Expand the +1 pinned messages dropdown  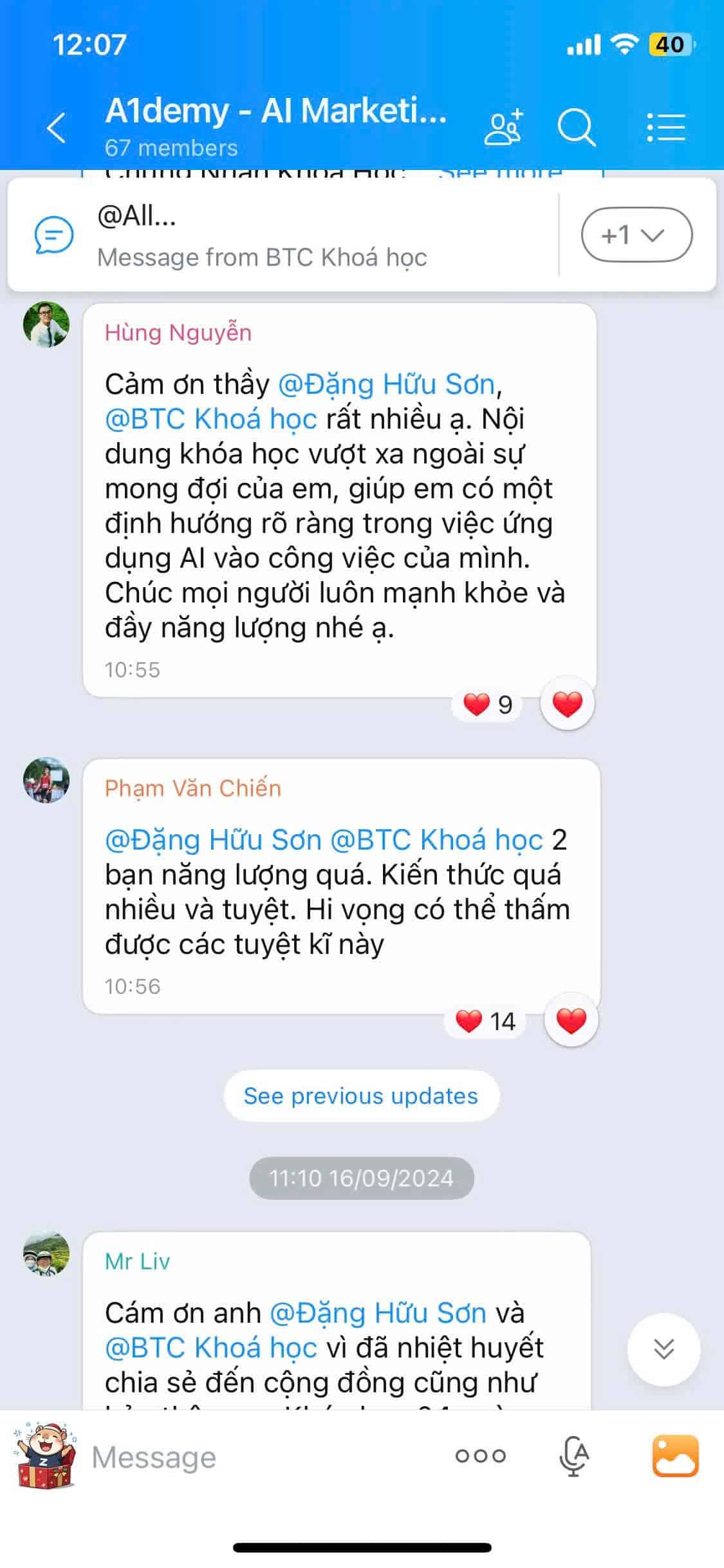[636, 235]
